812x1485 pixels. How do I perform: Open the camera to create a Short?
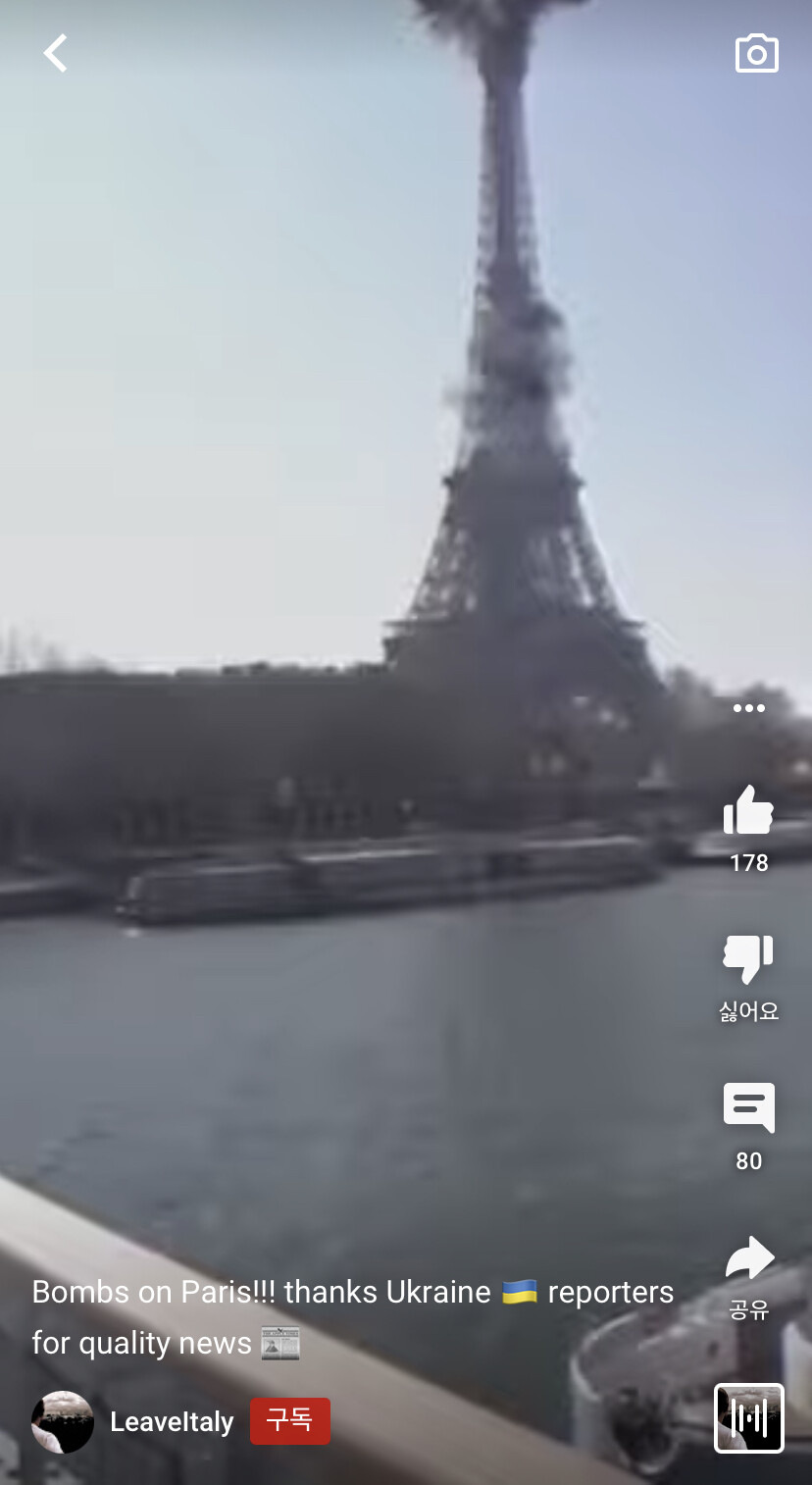coord(756,53)
